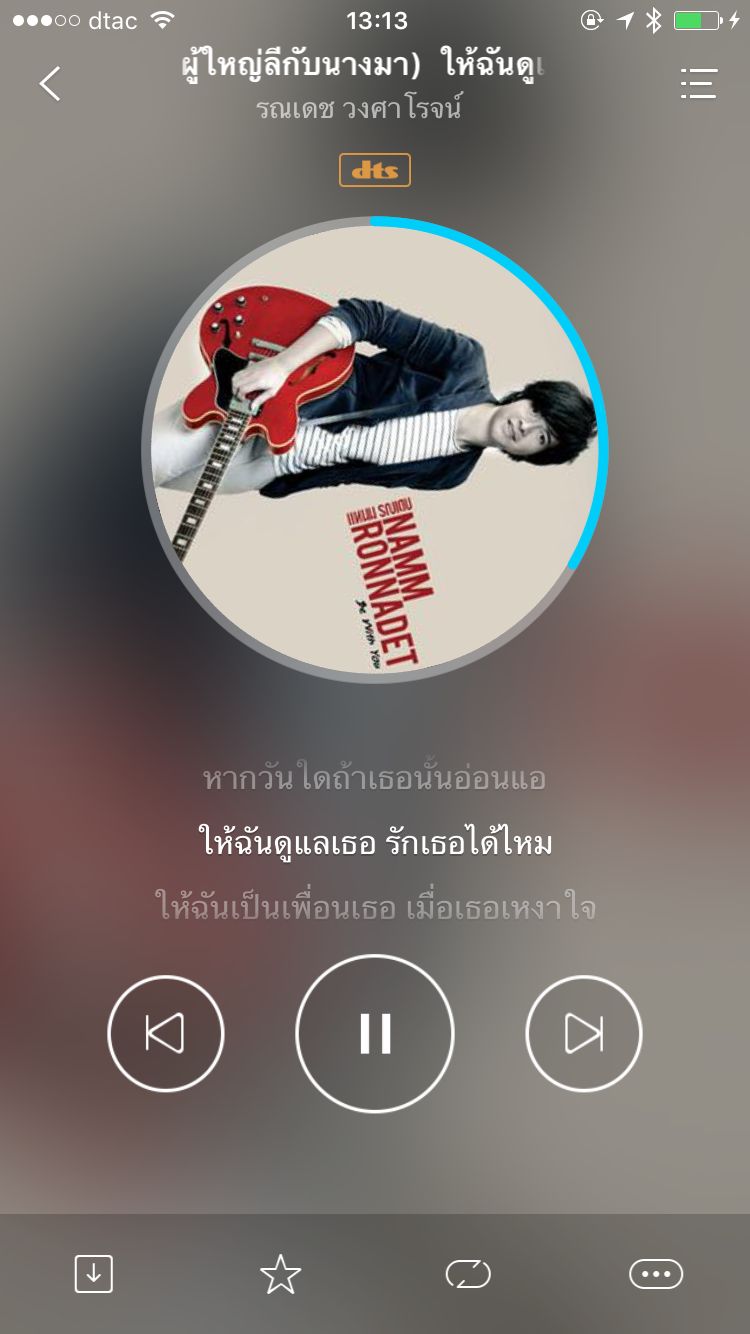Go back with the top-left arrow
Screen dimensions: 750x1334
click(50, 84)
